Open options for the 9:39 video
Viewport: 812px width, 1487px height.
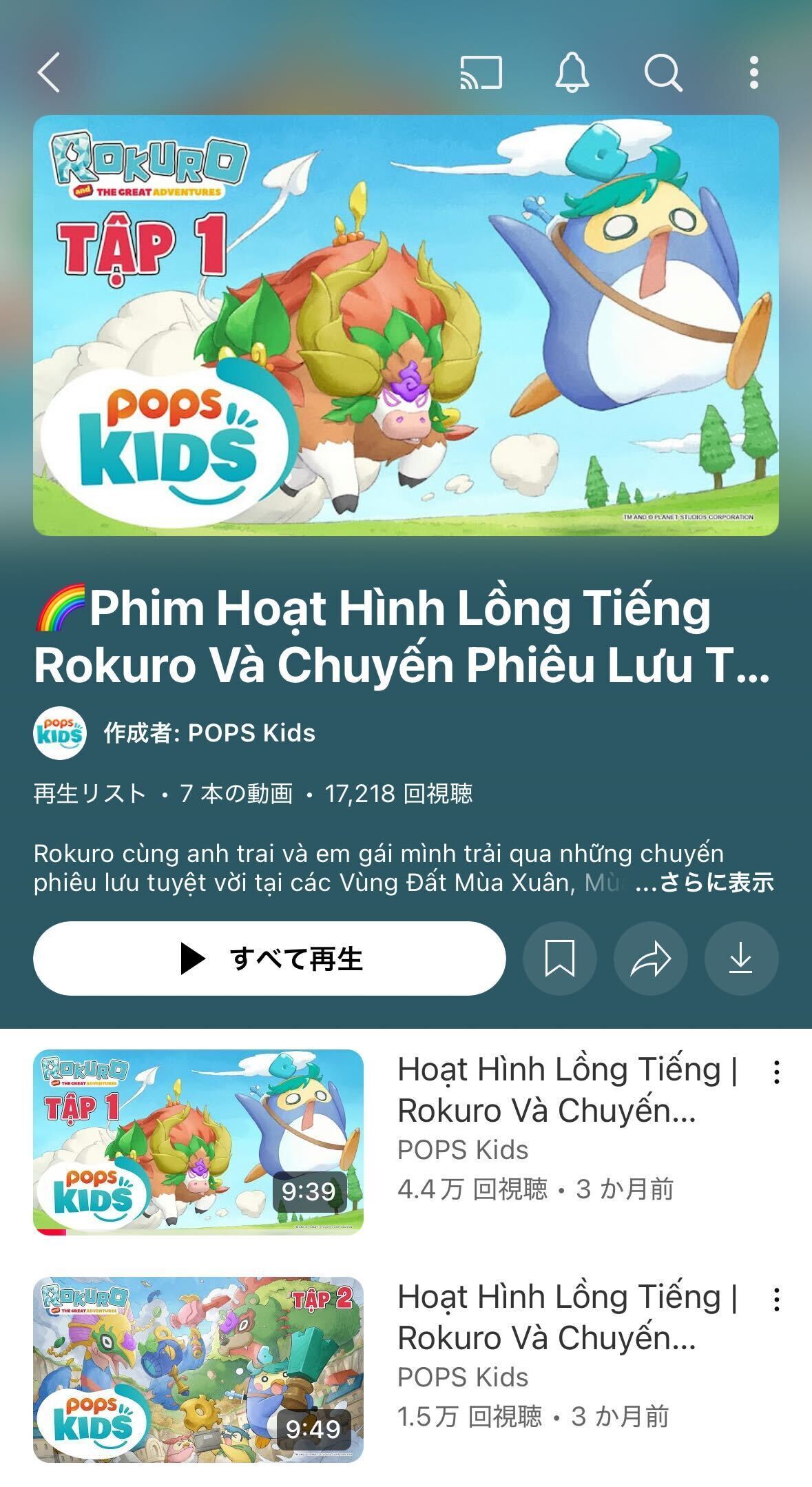(x=777, y=1072)
